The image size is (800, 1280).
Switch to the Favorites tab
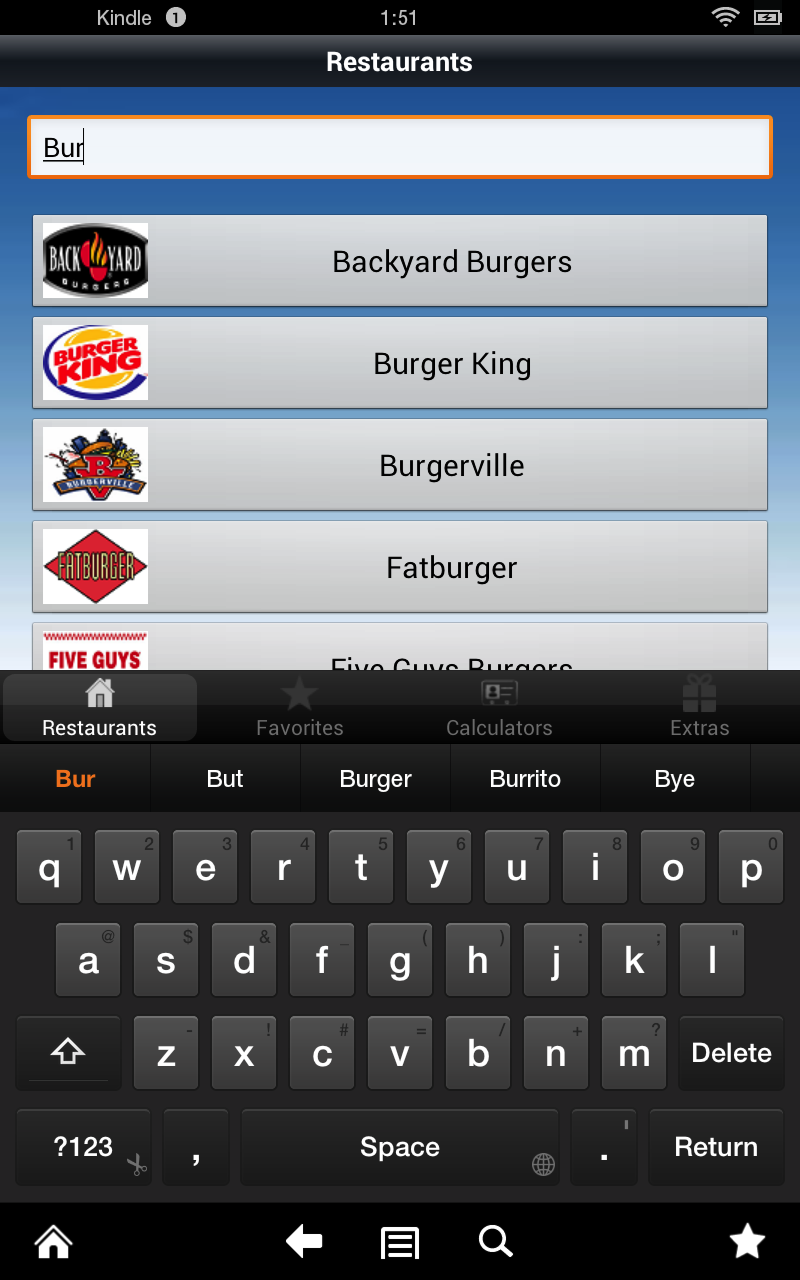299,708
